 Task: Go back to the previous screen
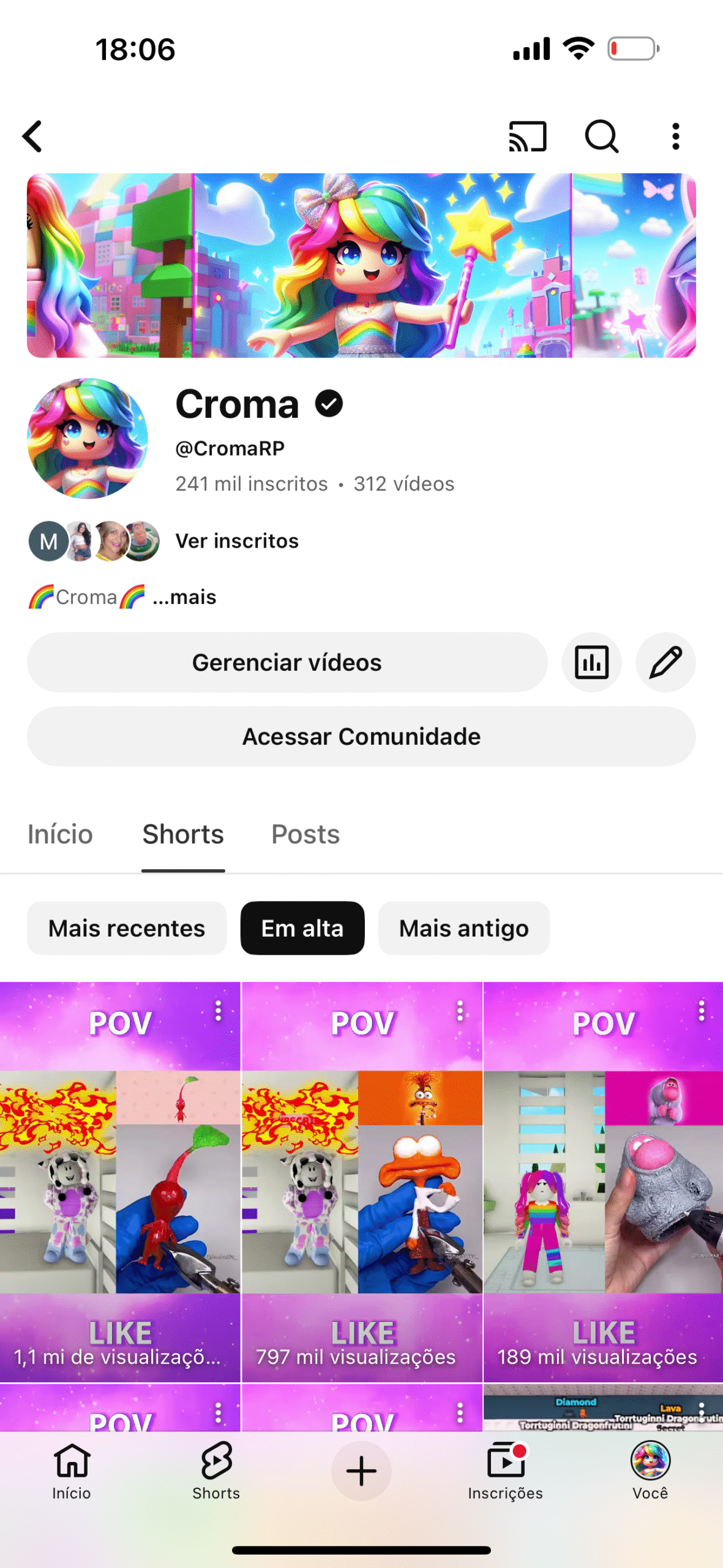(33, 136)
